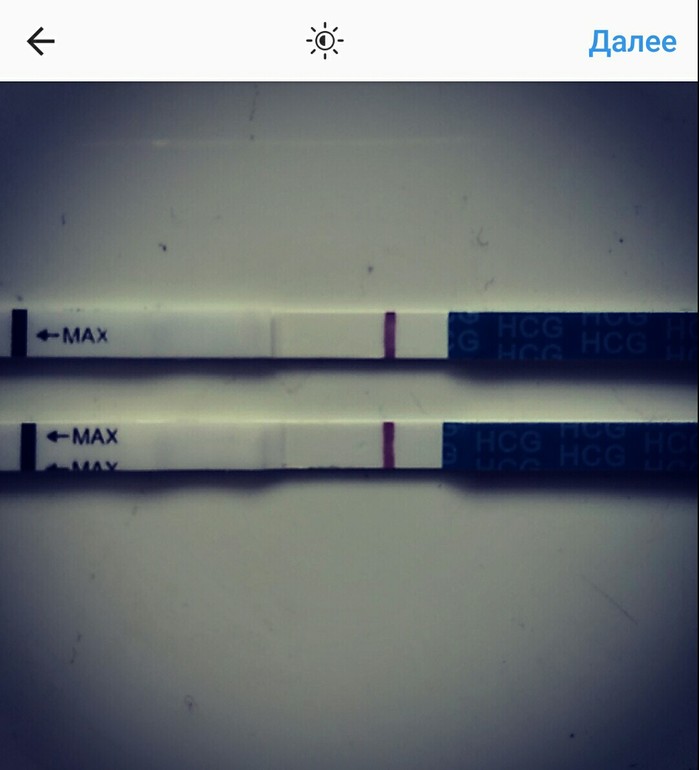Viewport: 699px width, 770px height.
Task: Tap Далее to continue
Action: [x=632, y=41]
